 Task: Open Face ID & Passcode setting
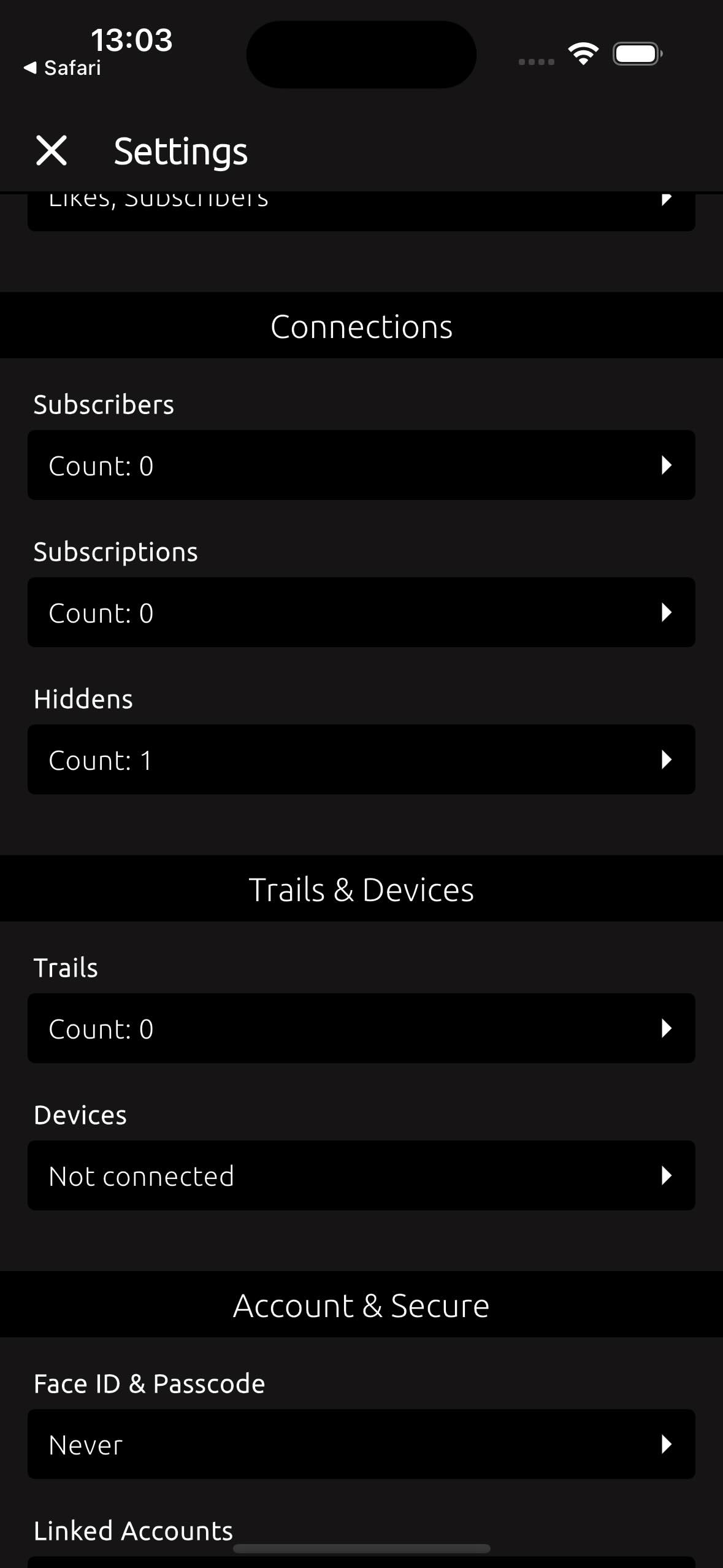click(361, 1444)
